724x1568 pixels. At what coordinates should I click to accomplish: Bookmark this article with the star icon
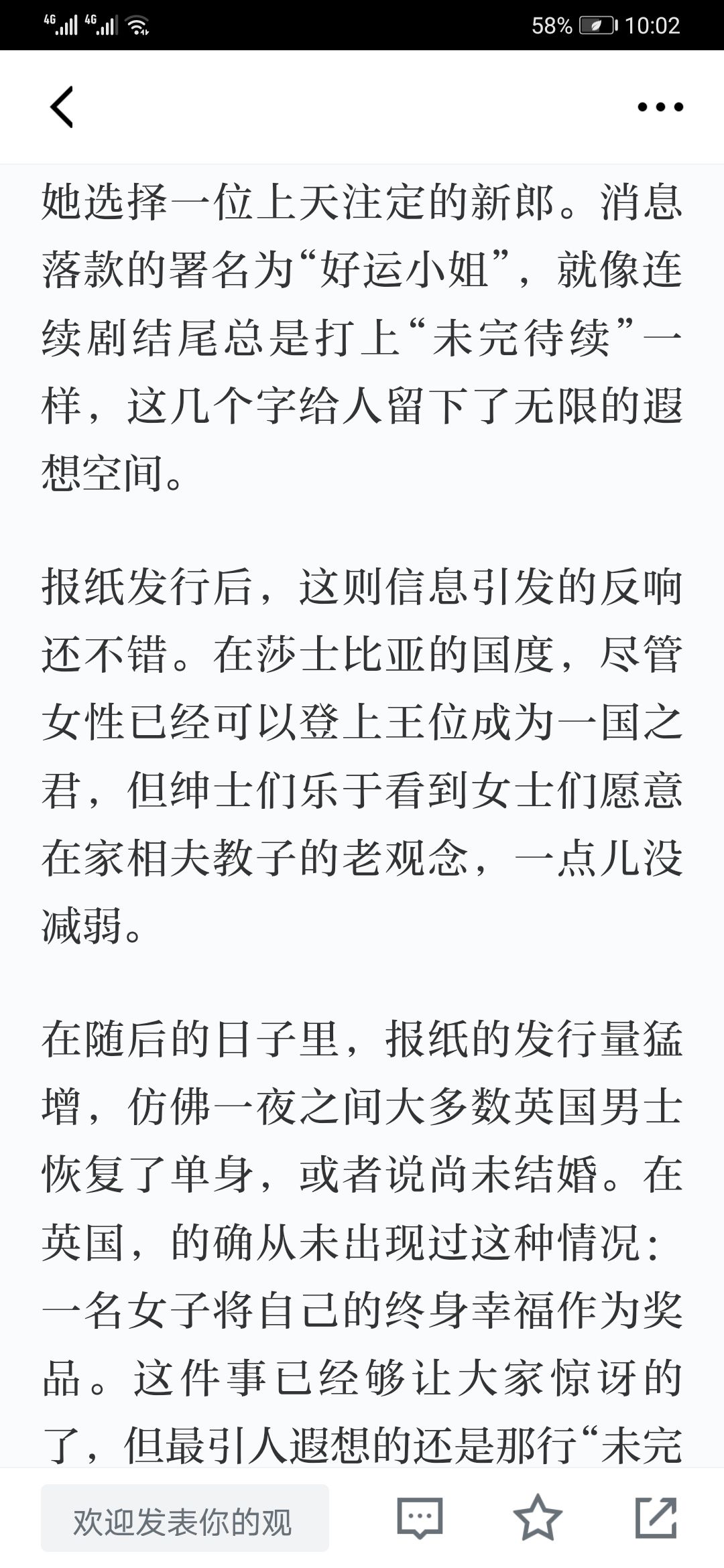coord(538,1517)
